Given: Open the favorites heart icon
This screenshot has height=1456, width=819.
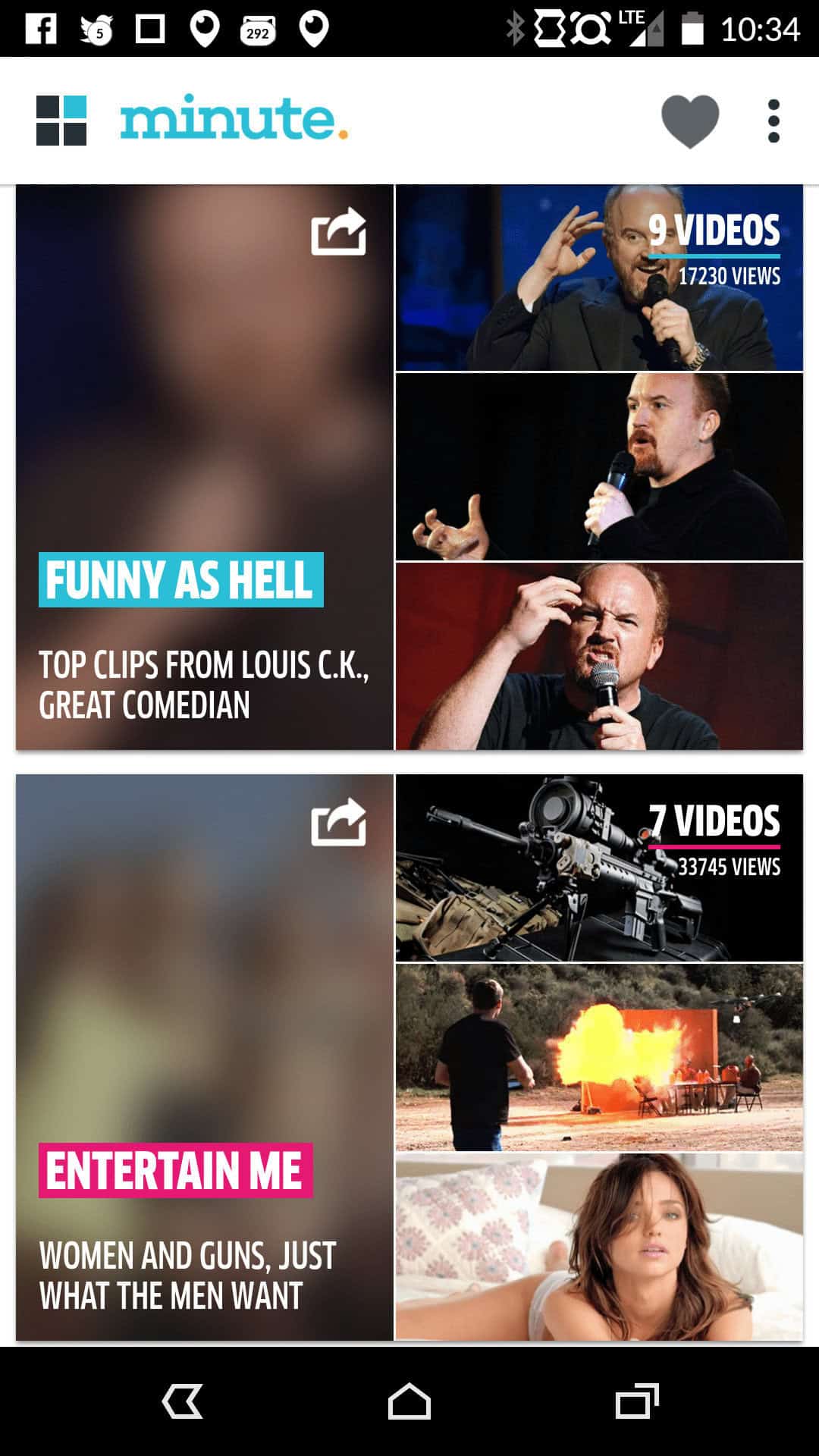Looking at the screenshot, I should click(x=690, y=121).
